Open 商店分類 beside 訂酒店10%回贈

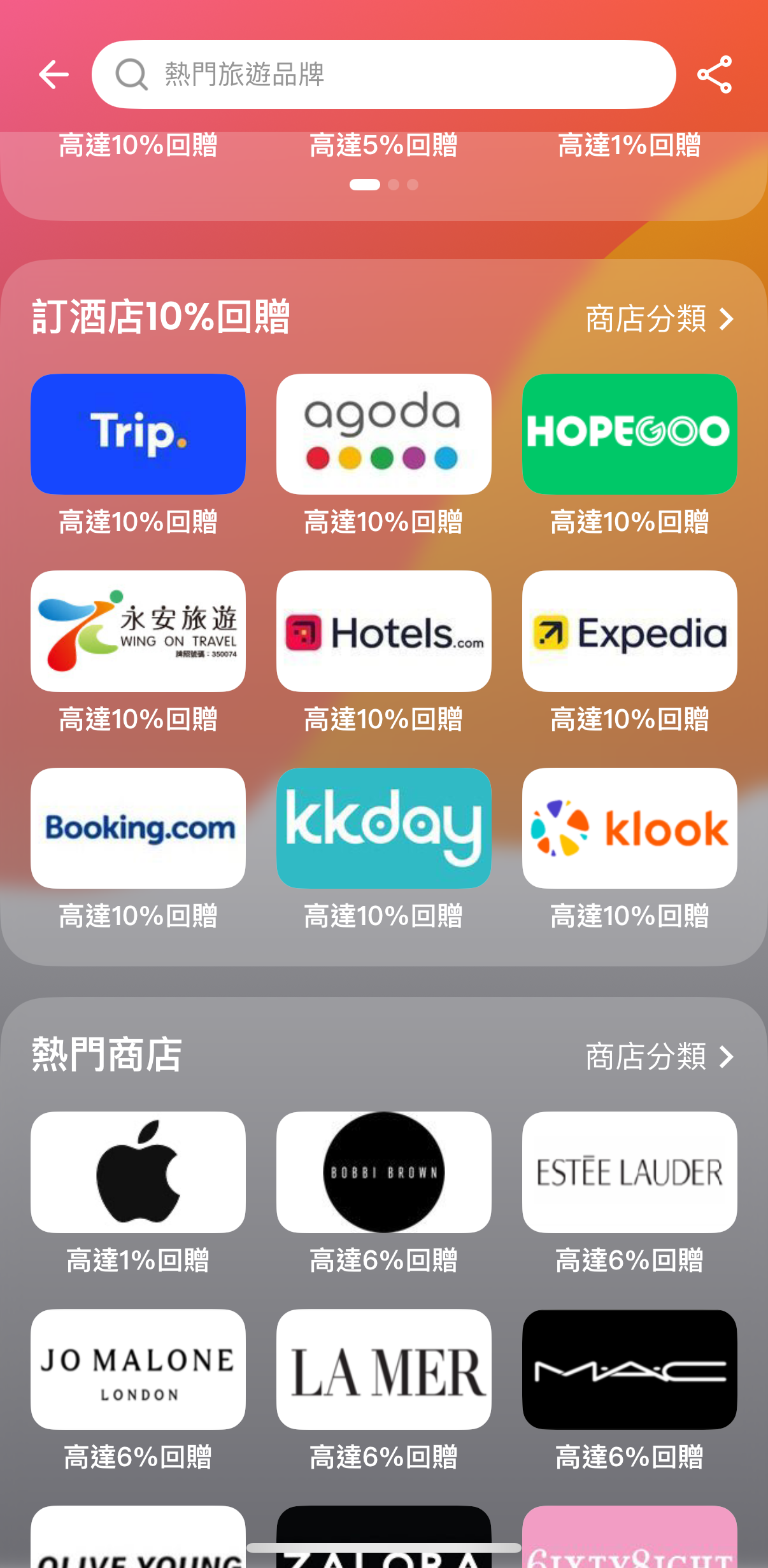pyautogui.click(x=660, y=319)
